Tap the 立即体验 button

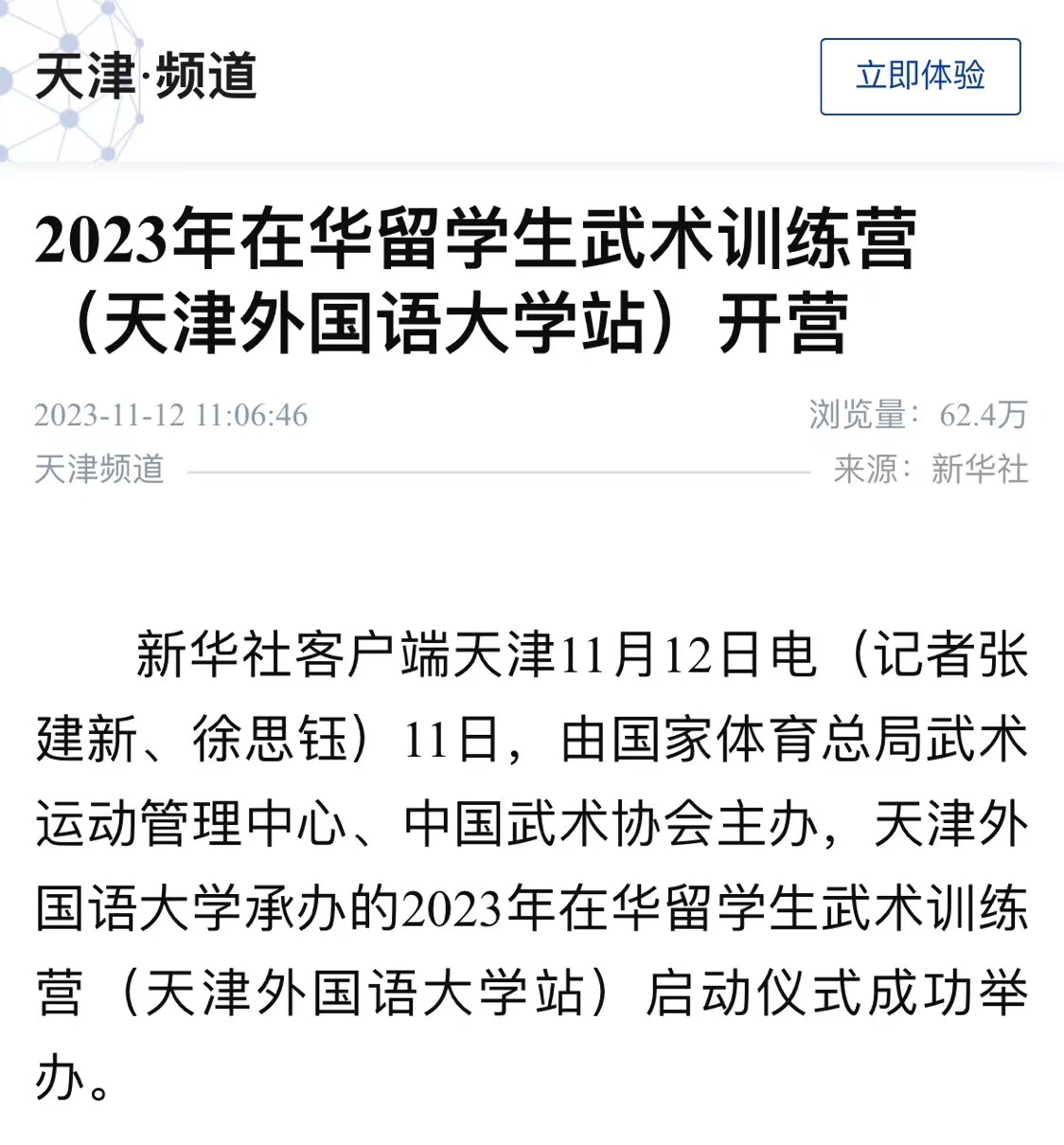tap(919, 77)
